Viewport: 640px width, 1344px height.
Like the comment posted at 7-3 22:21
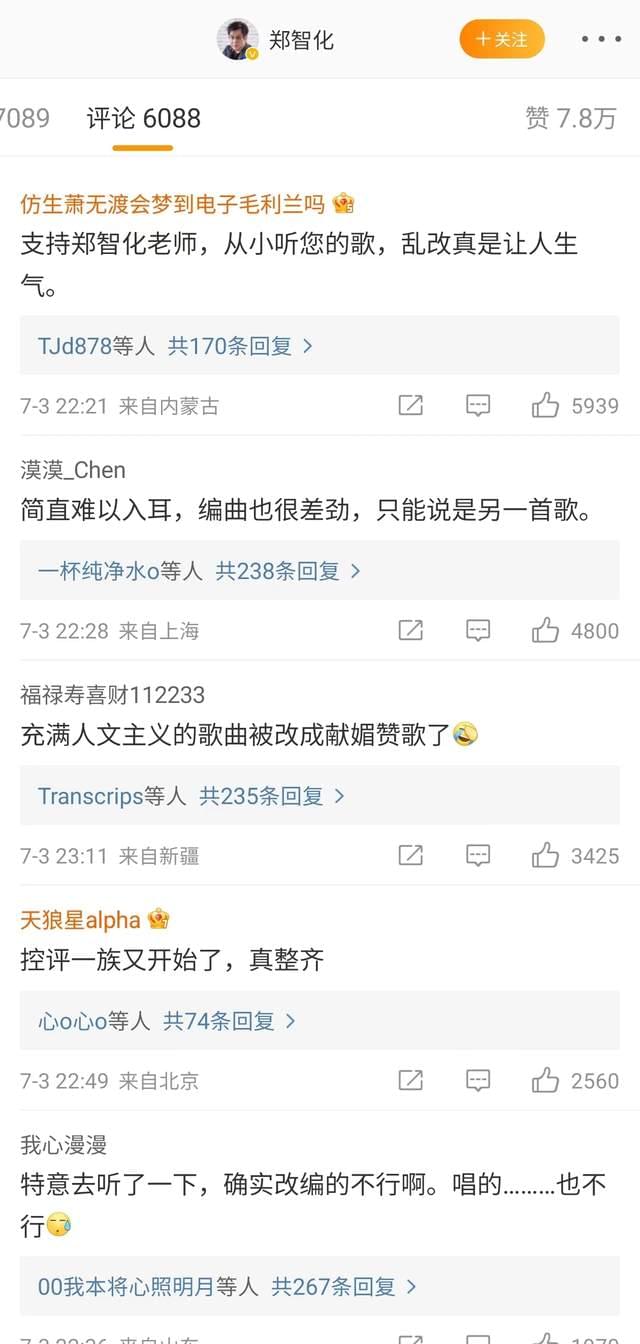coord(546,405)
